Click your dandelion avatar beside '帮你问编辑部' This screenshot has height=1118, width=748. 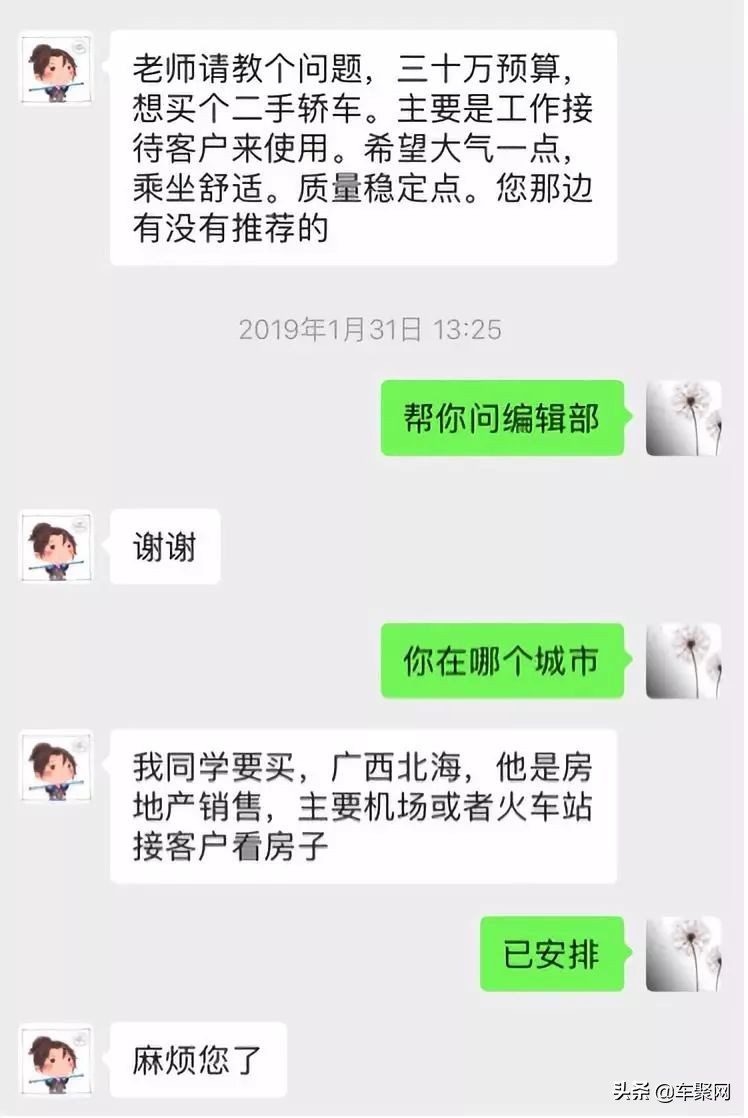coord(682,417)
